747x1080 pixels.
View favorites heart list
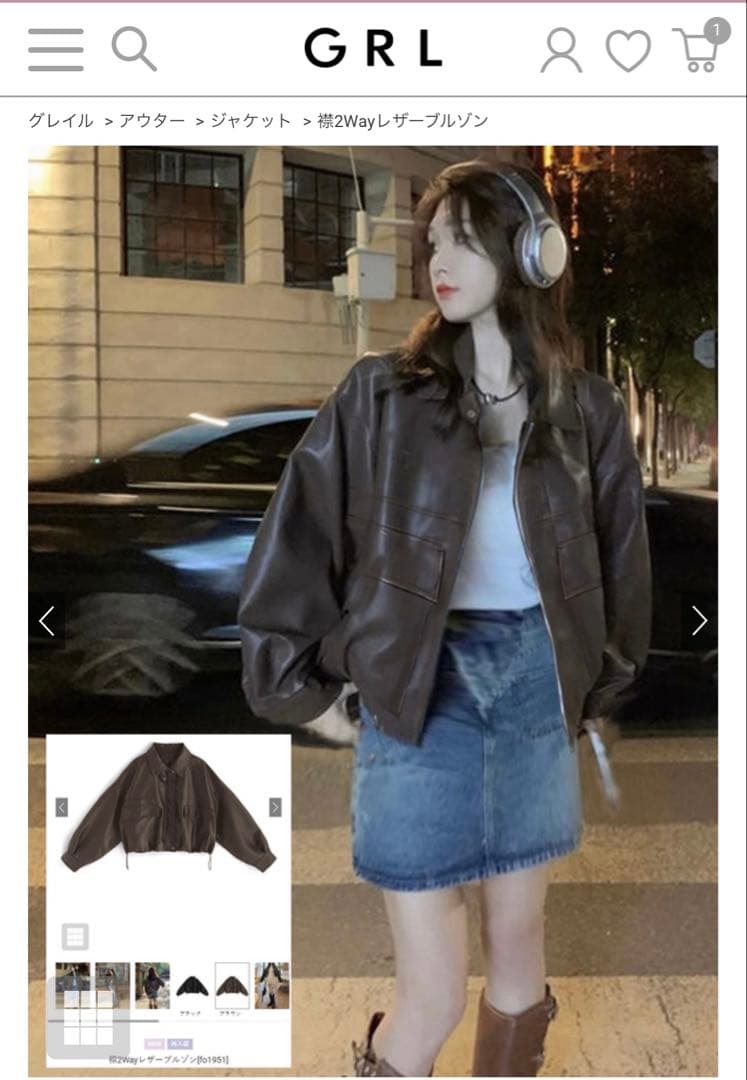(628, 50)
